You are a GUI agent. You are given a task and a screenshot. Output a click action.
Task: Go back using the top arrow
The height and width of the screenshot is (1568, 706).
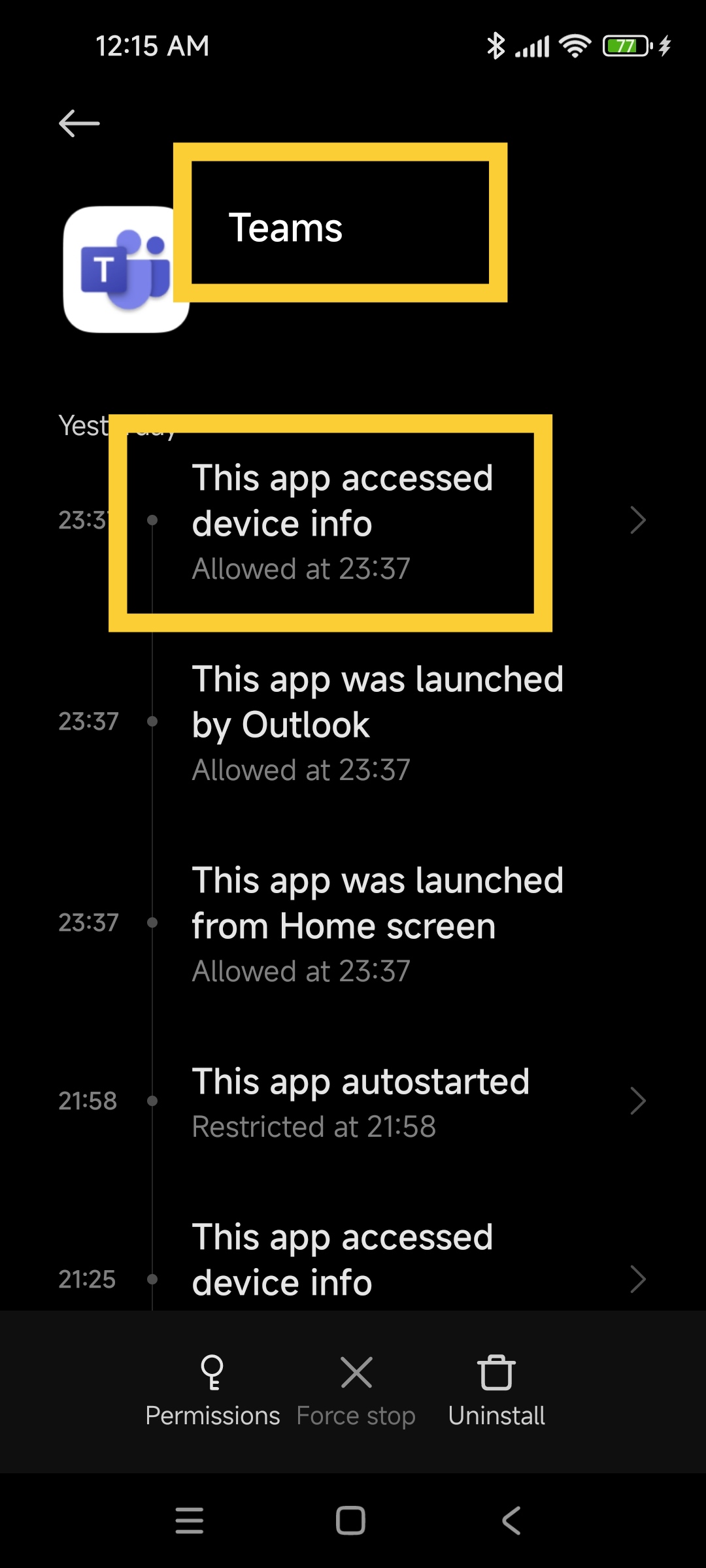pos(79,123)
